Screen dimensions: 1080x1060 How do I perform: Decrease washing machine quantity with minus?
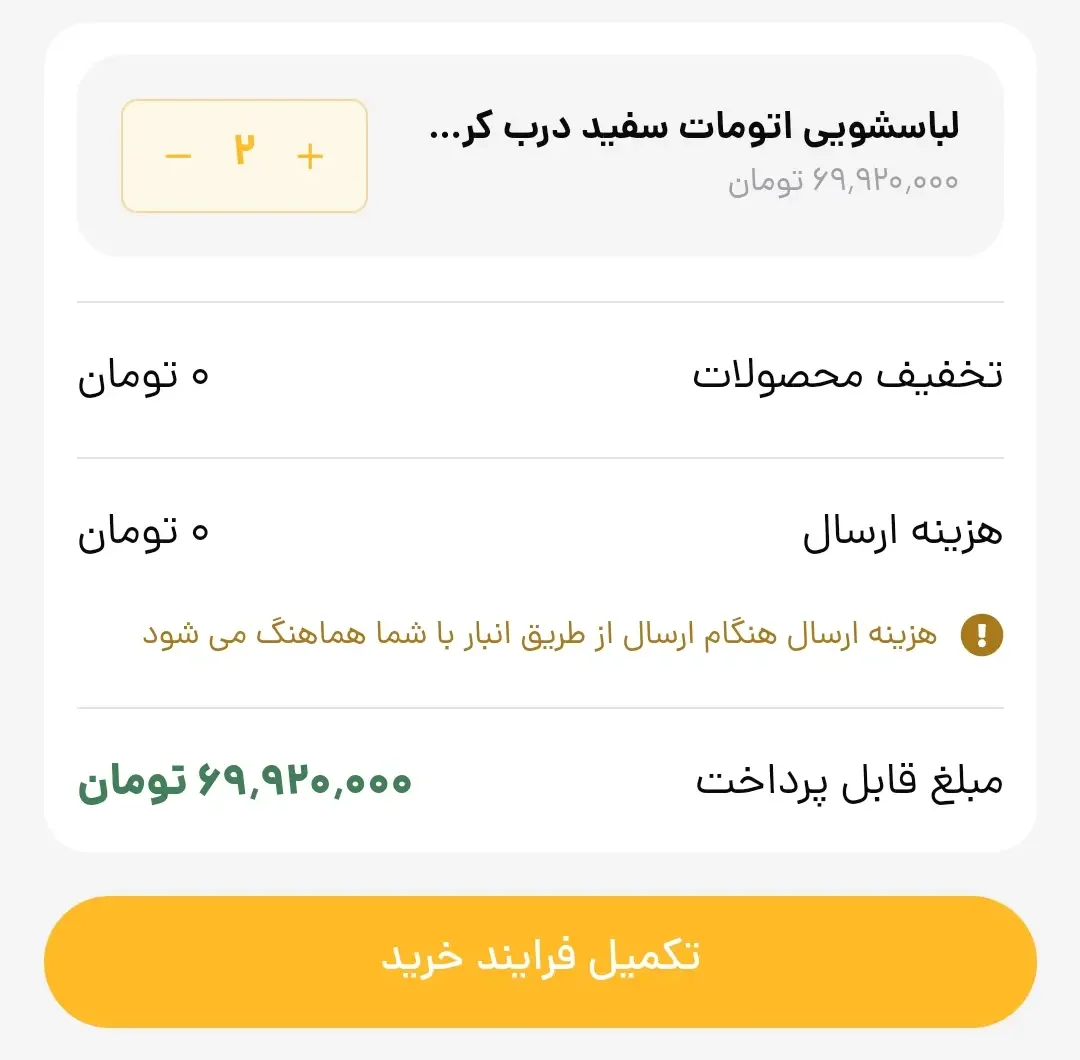tap(178, 157)
